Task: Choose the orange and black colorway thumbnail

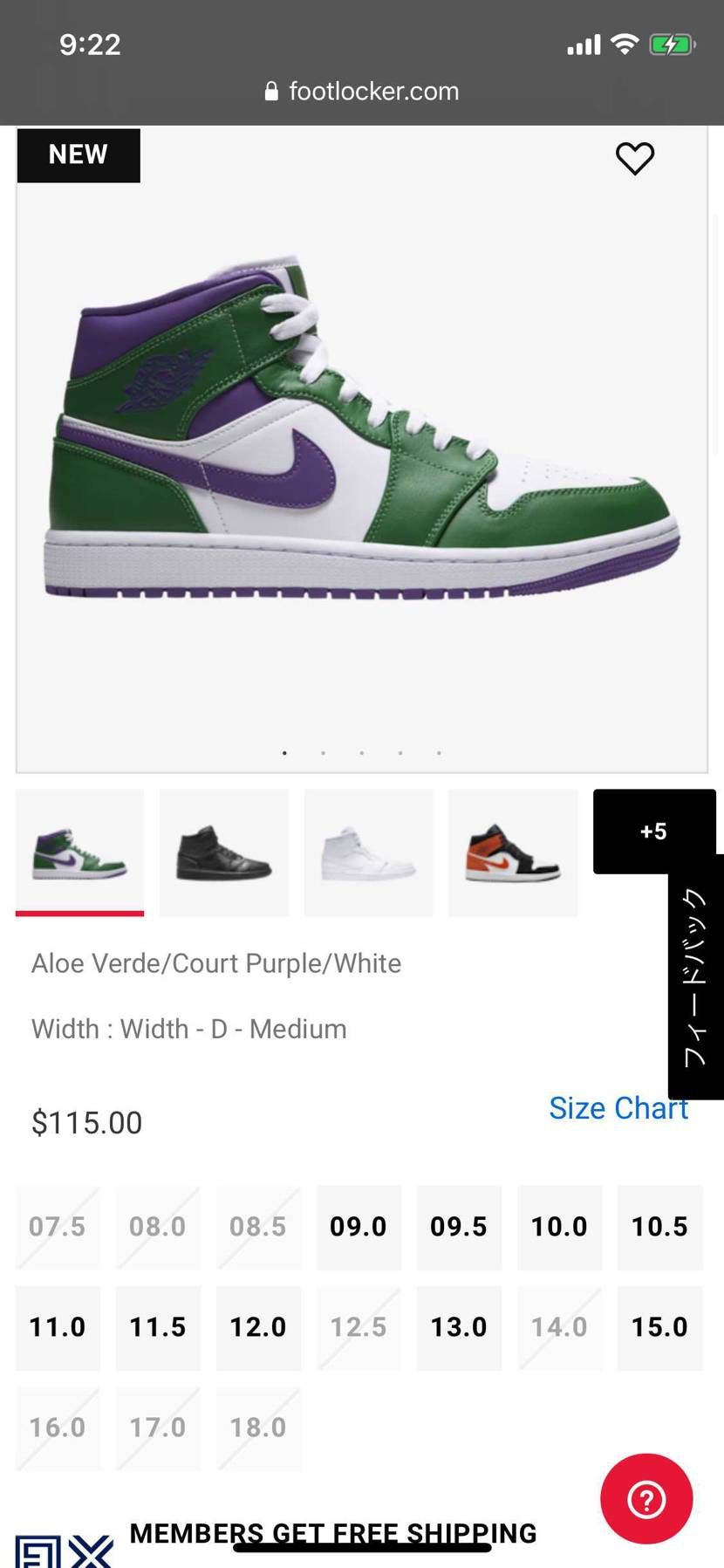Action: 513,852
